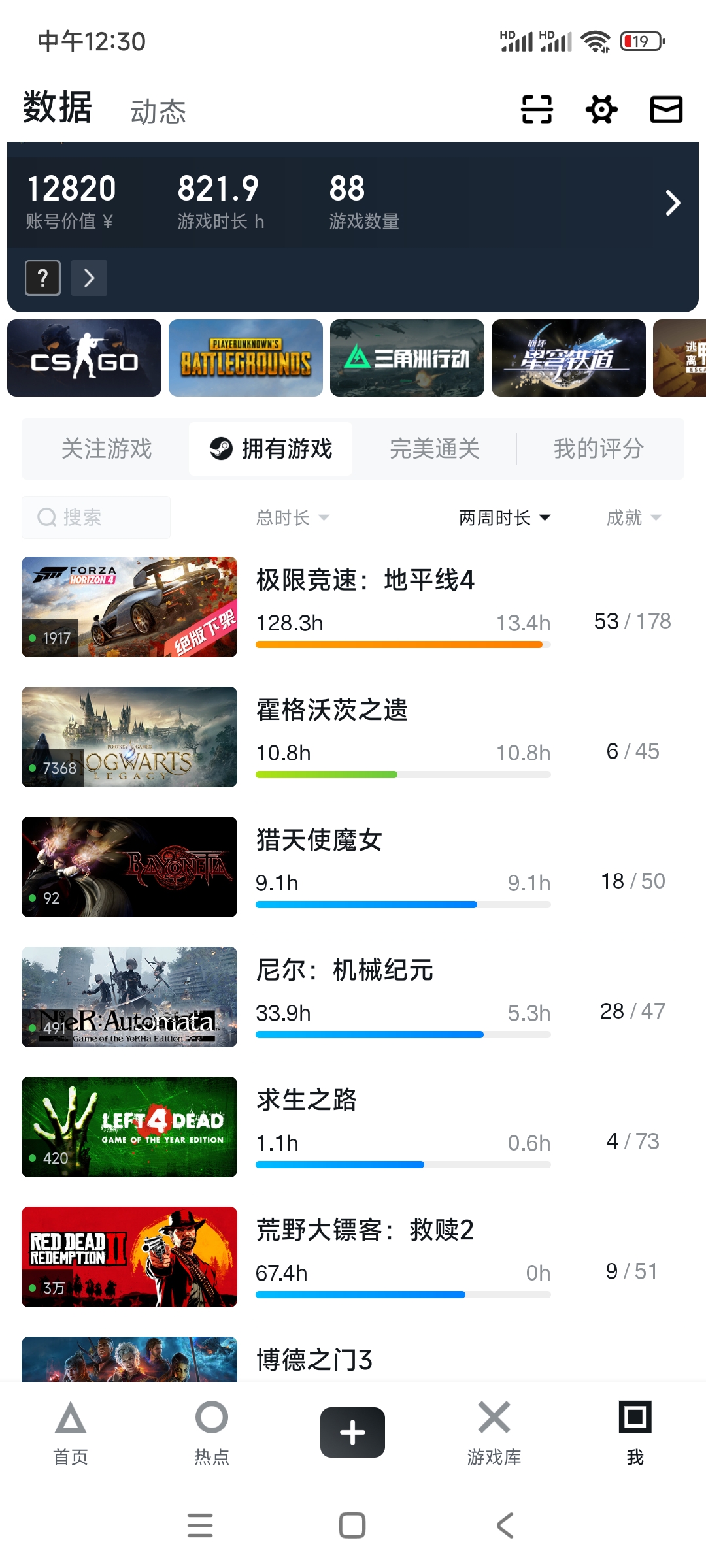Open the 霍格沃茨之遗 entry
Image resolution: width=706 pixels, height=1568 pixels.
(x=332, y=710)
